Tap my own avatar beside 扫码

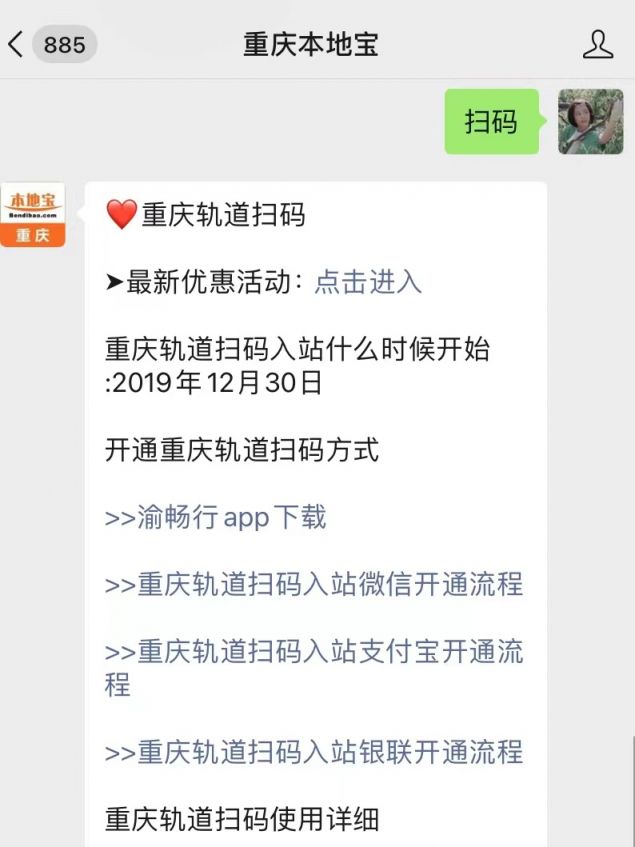[590, 121]
